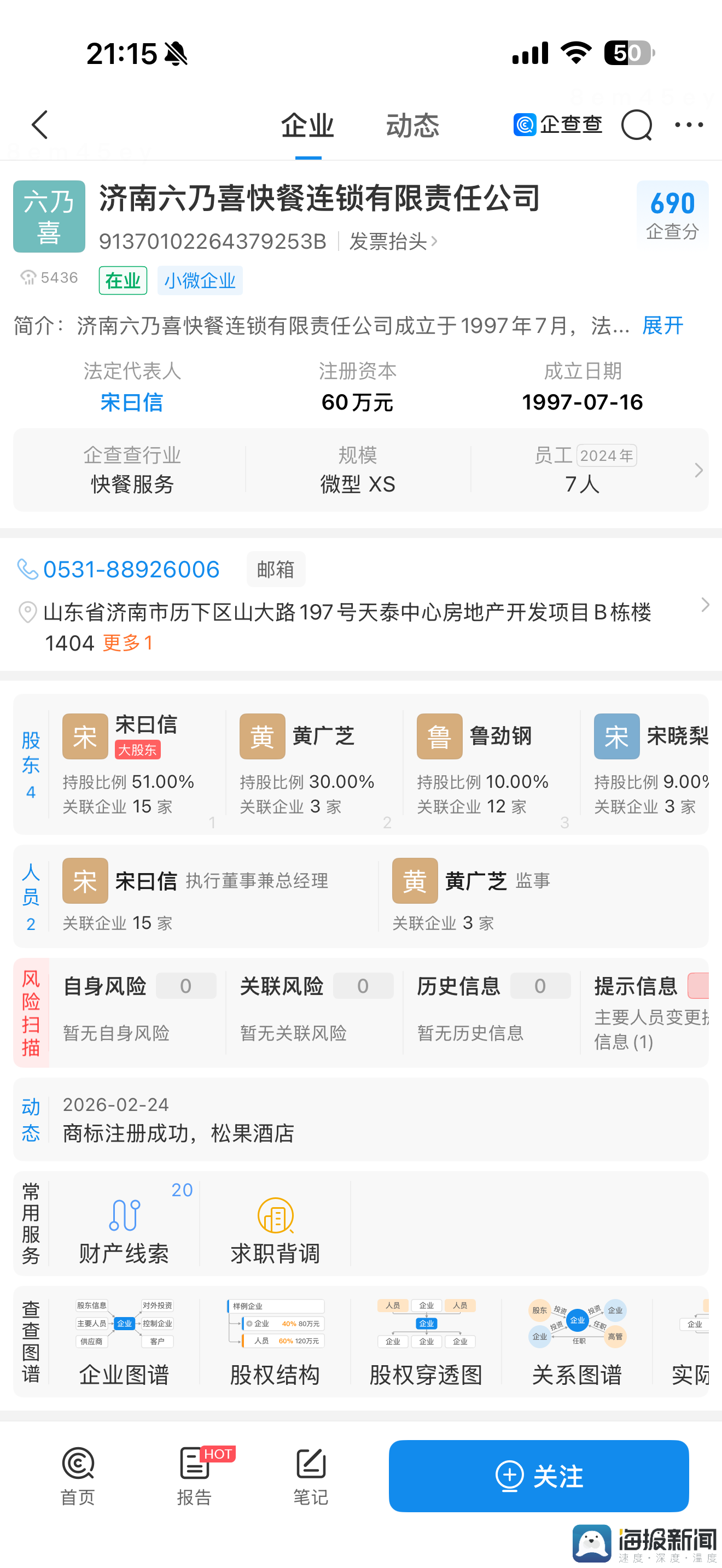Tap the 邮箱 button
The width and height of the screenshot is (722, 1568).
[x=276, y=569]
